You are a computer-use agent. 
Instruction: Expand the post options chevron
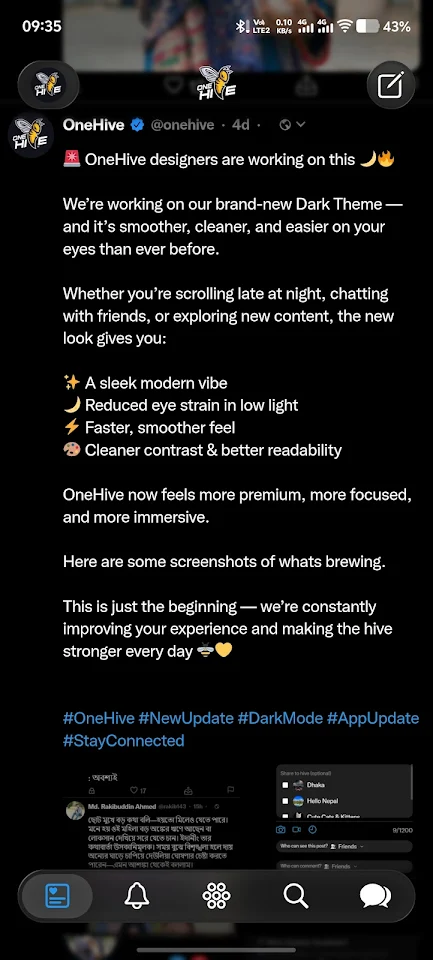300,125
